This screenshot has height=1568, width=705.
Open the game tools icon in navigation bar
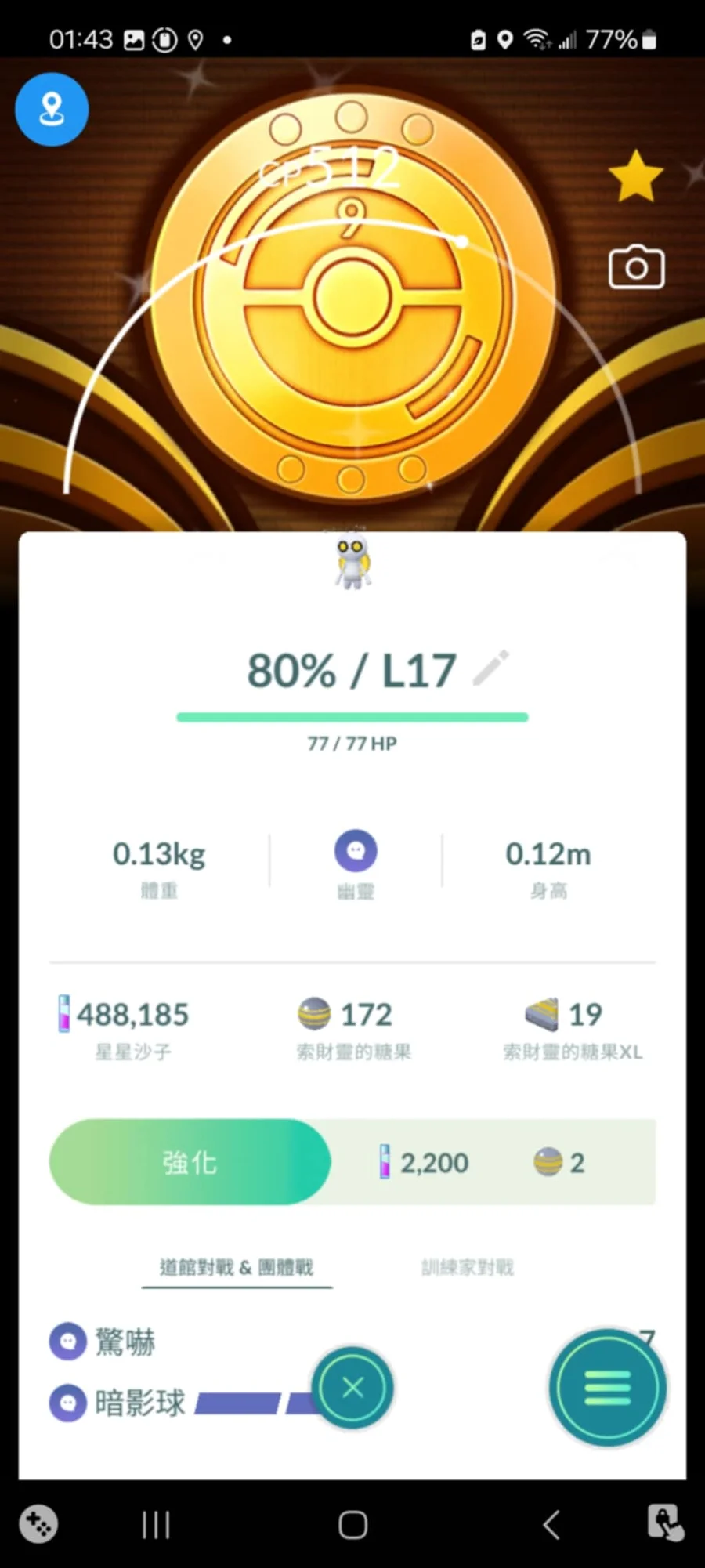click(38, 1525)
